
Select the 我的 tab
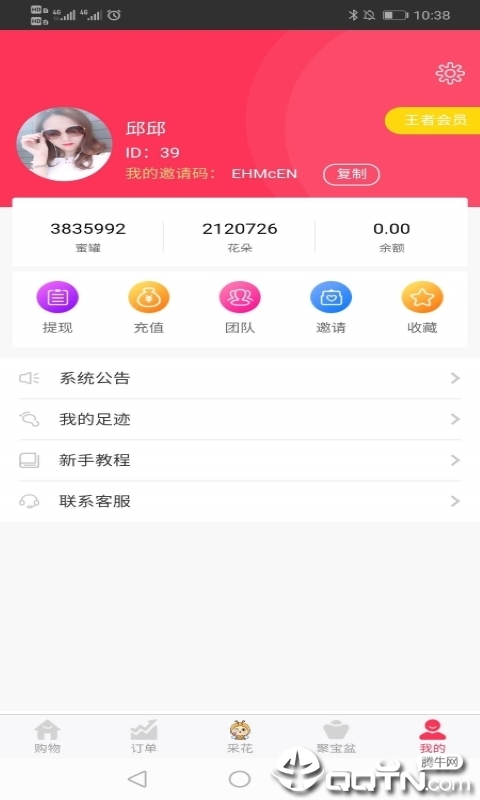tap(432, 737)
